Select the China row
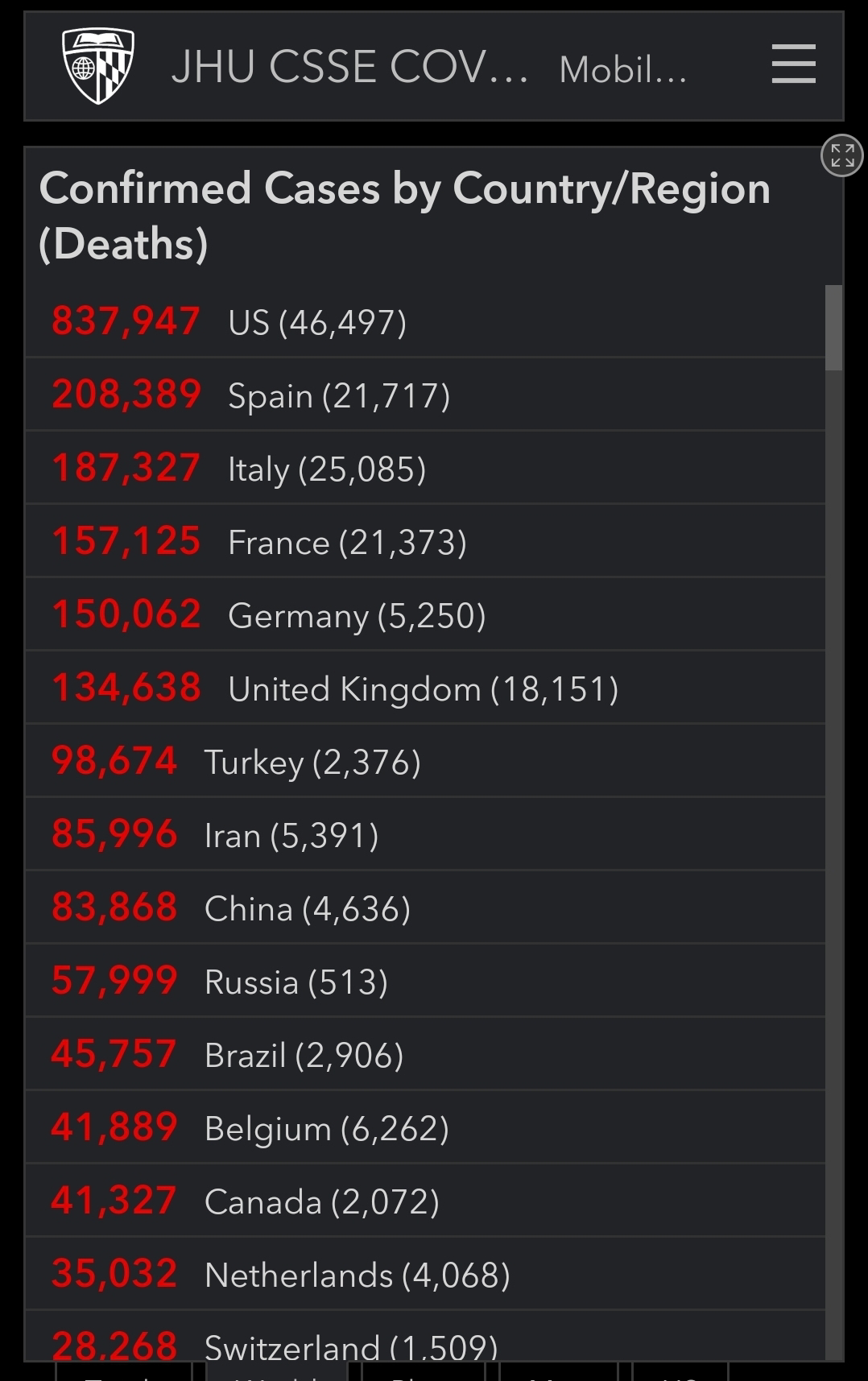The image size is (868, 1381). [425, 908]
